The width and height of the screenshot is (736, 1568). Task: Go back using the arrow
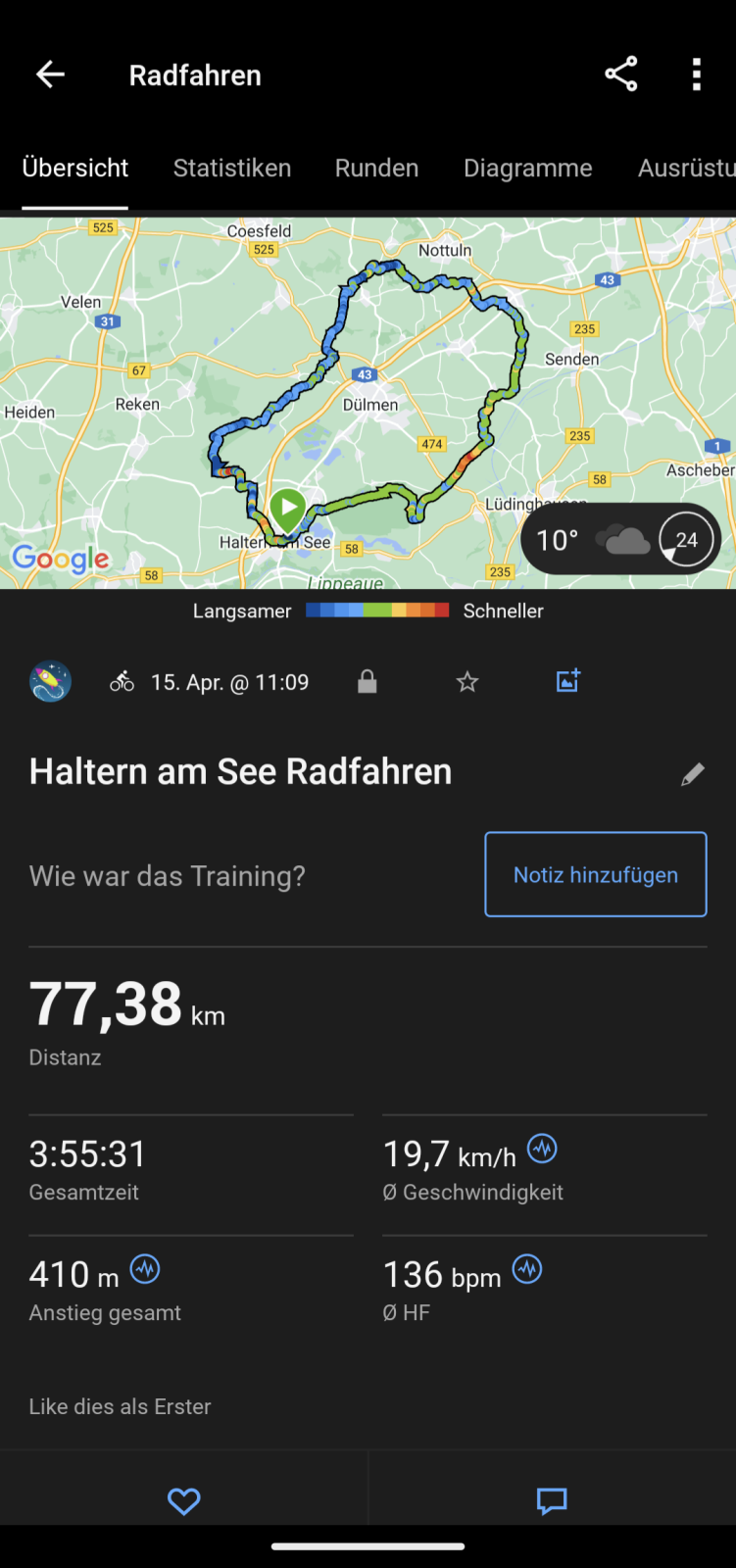pos(50,74)
